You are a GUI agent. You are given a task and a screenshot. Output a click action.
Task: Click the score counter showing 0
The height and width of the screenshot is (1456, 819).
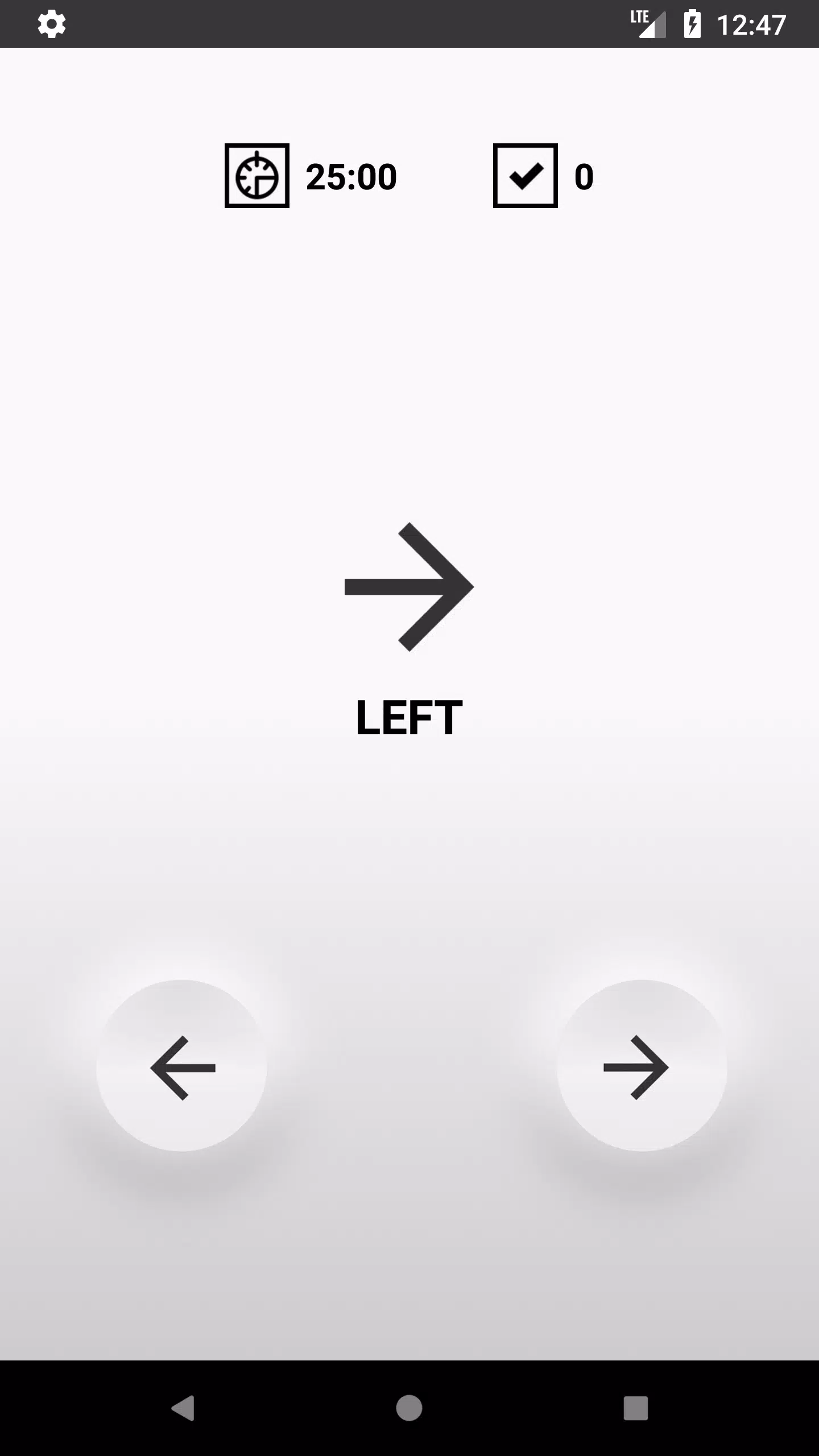pos(583,176)
